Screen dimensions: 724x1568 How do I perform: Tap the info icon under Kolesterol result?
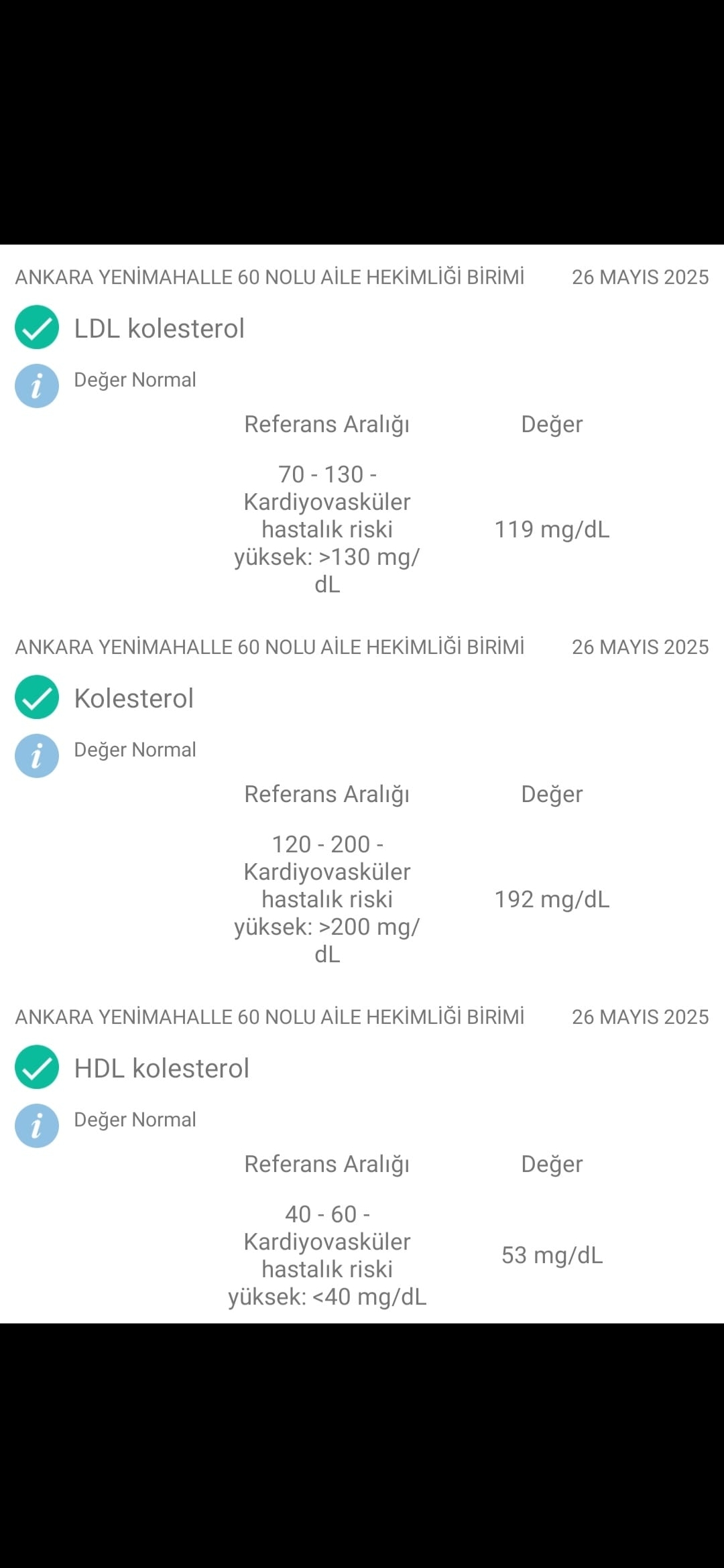point(37,756)
